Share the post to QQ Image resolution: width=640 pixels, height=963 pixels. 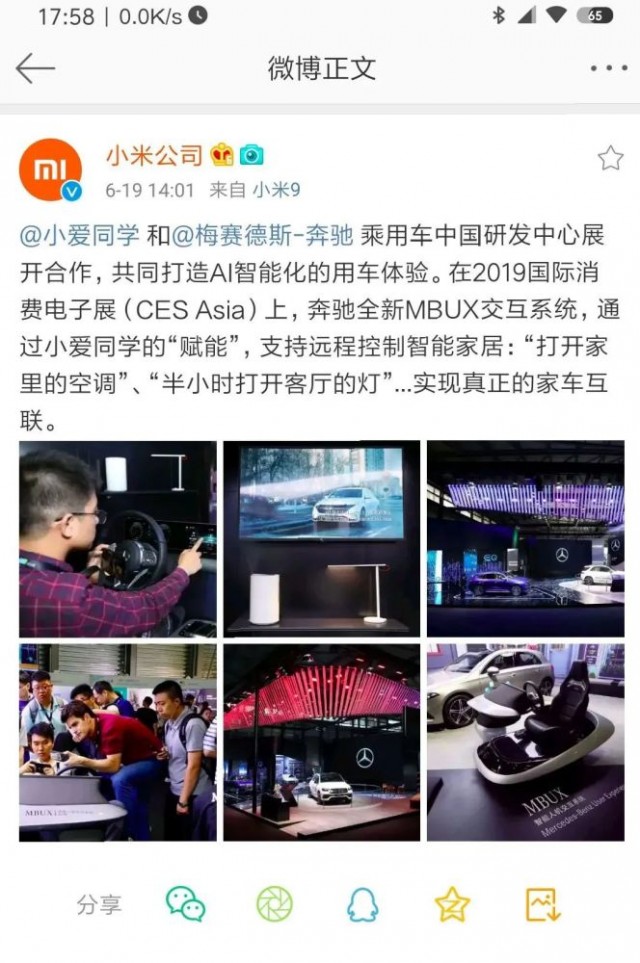[363, 904]
